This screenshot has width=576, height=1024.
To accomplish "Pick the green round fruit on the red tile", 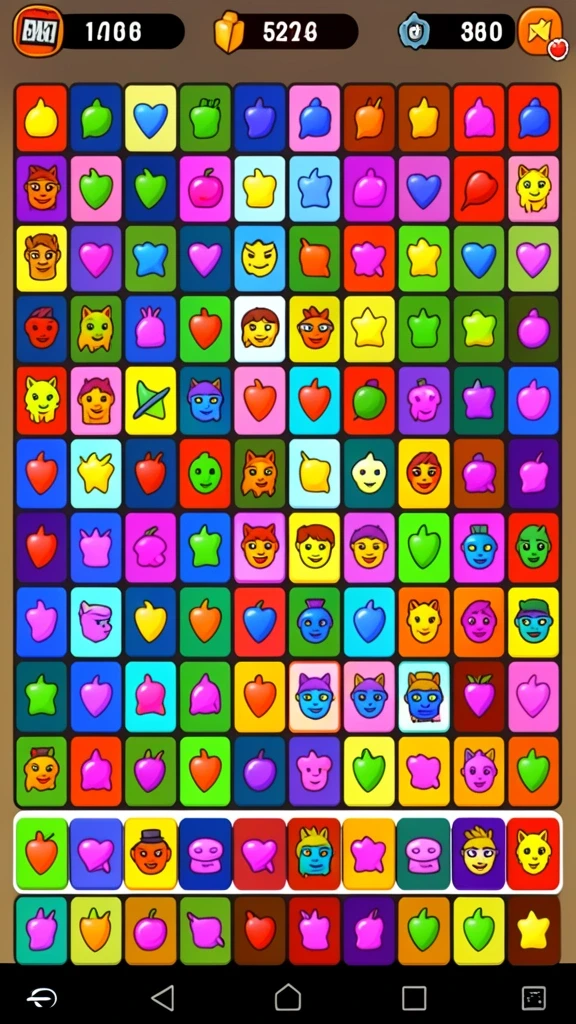I will coord(369,400).
